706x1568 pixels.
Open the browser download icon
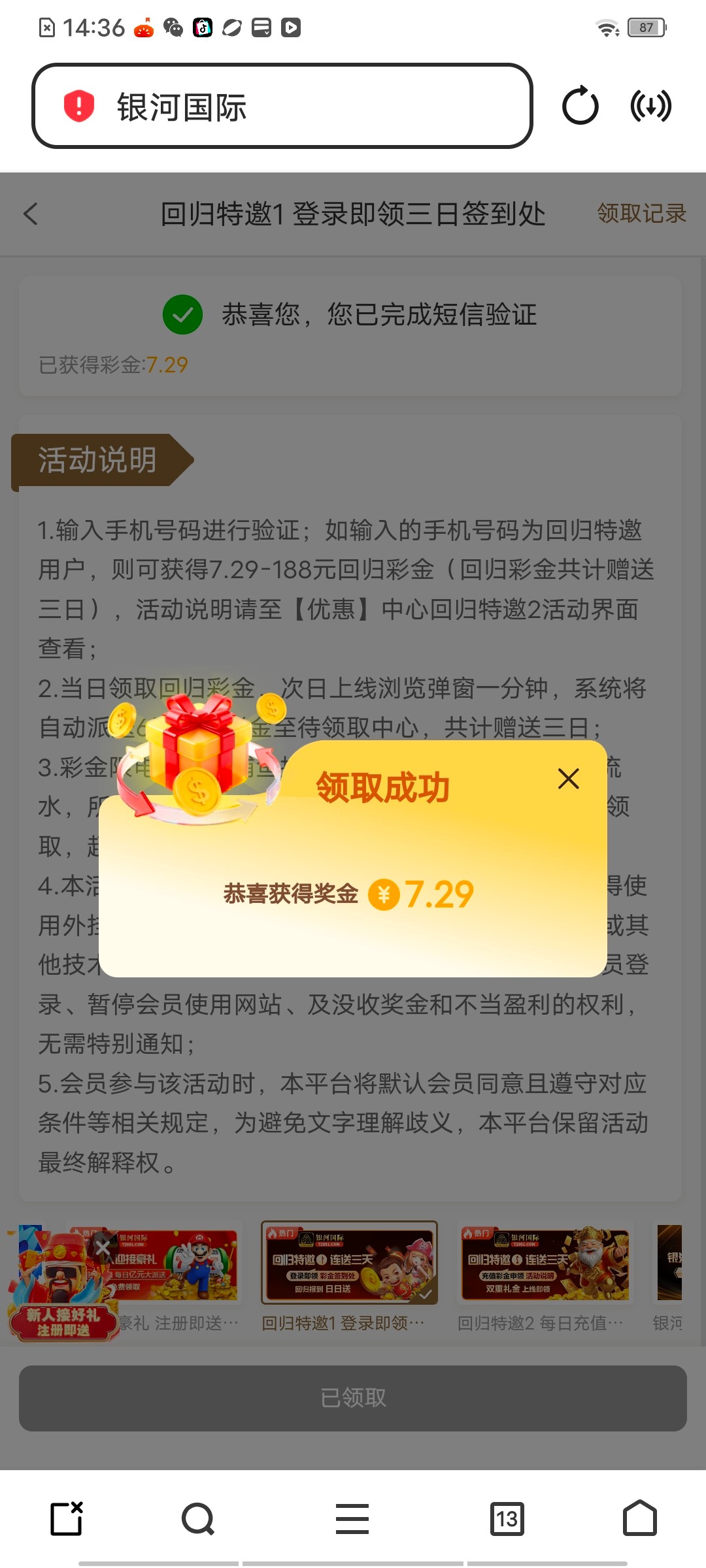point(650,106)
